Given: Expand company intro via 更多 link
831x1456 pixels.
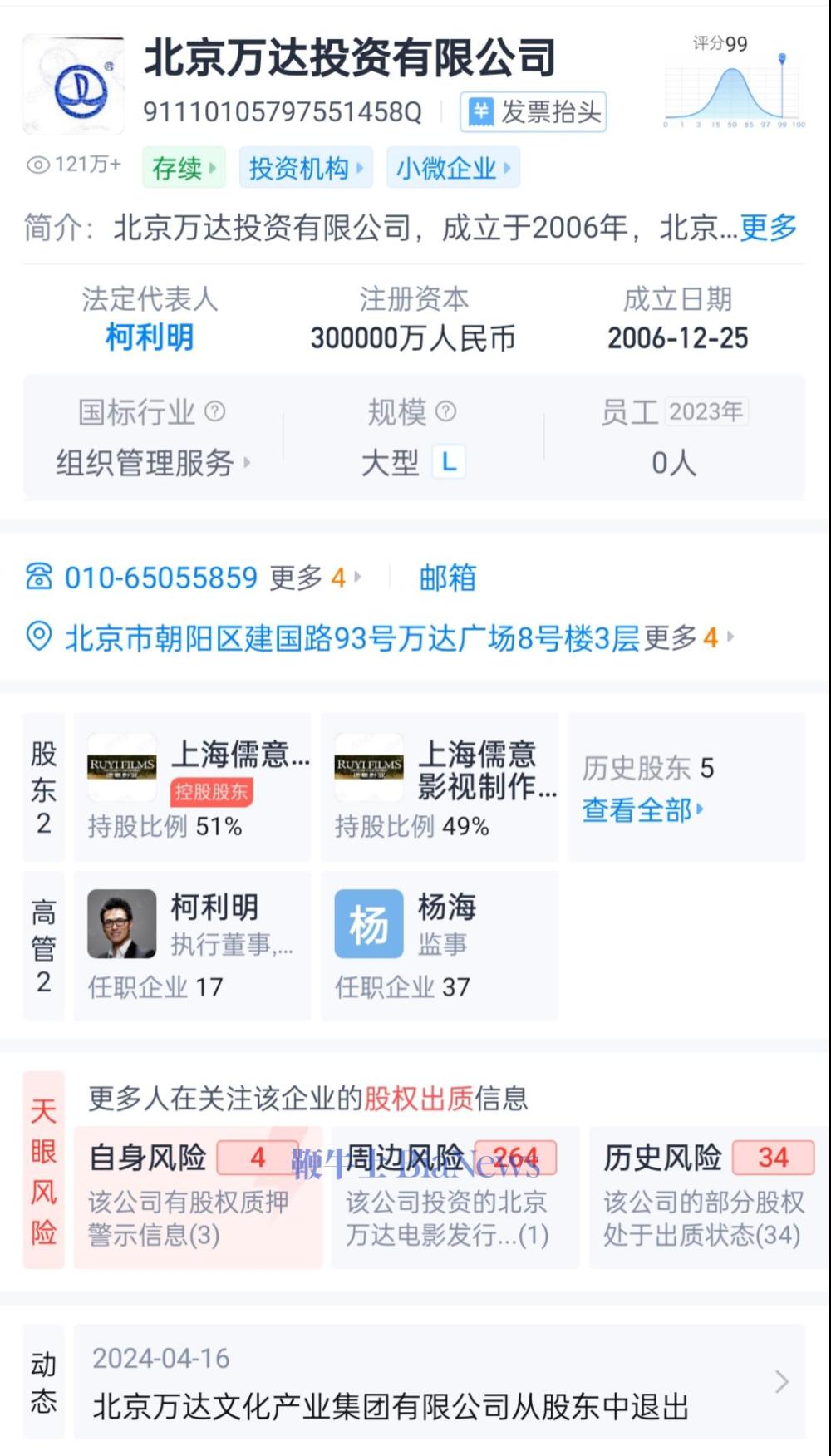Looking at the screenshot, I should click(768, 227).
